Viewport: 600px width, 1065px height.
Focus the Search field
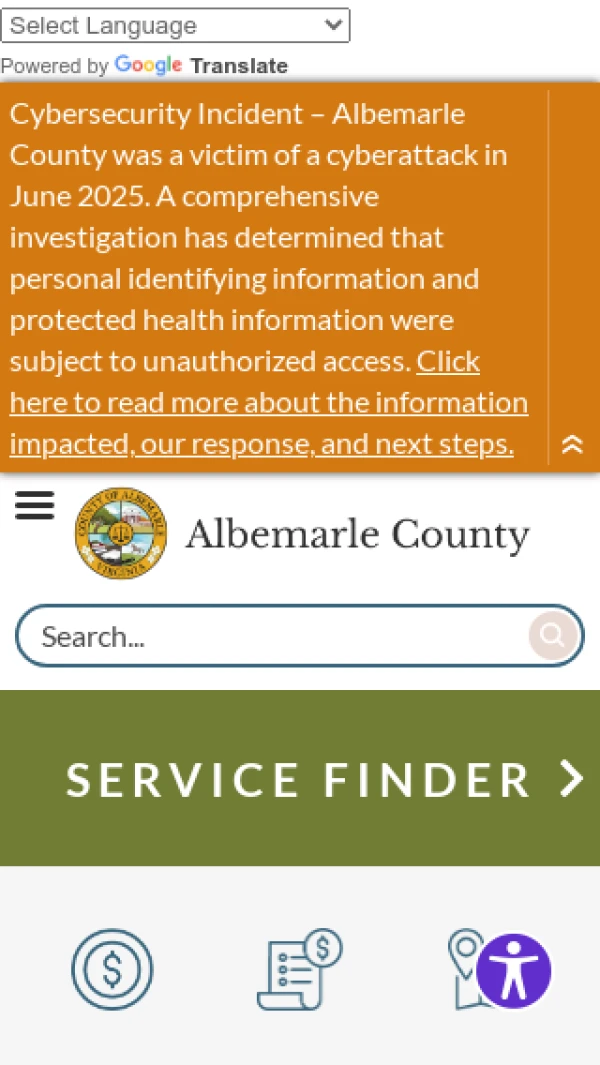coord(270,636)
